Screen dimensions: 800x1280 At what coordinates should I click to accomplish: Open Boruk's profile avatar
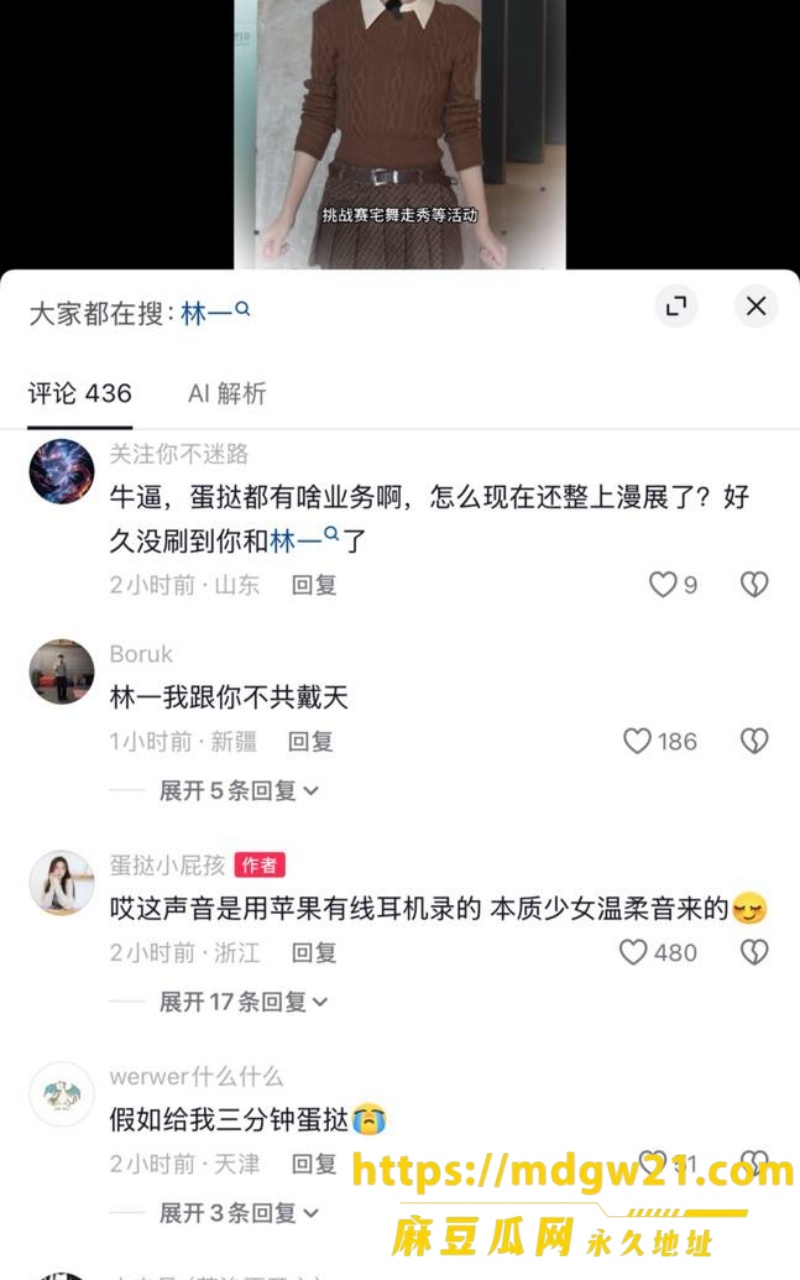pyautogui.click(x=61, y=672)
